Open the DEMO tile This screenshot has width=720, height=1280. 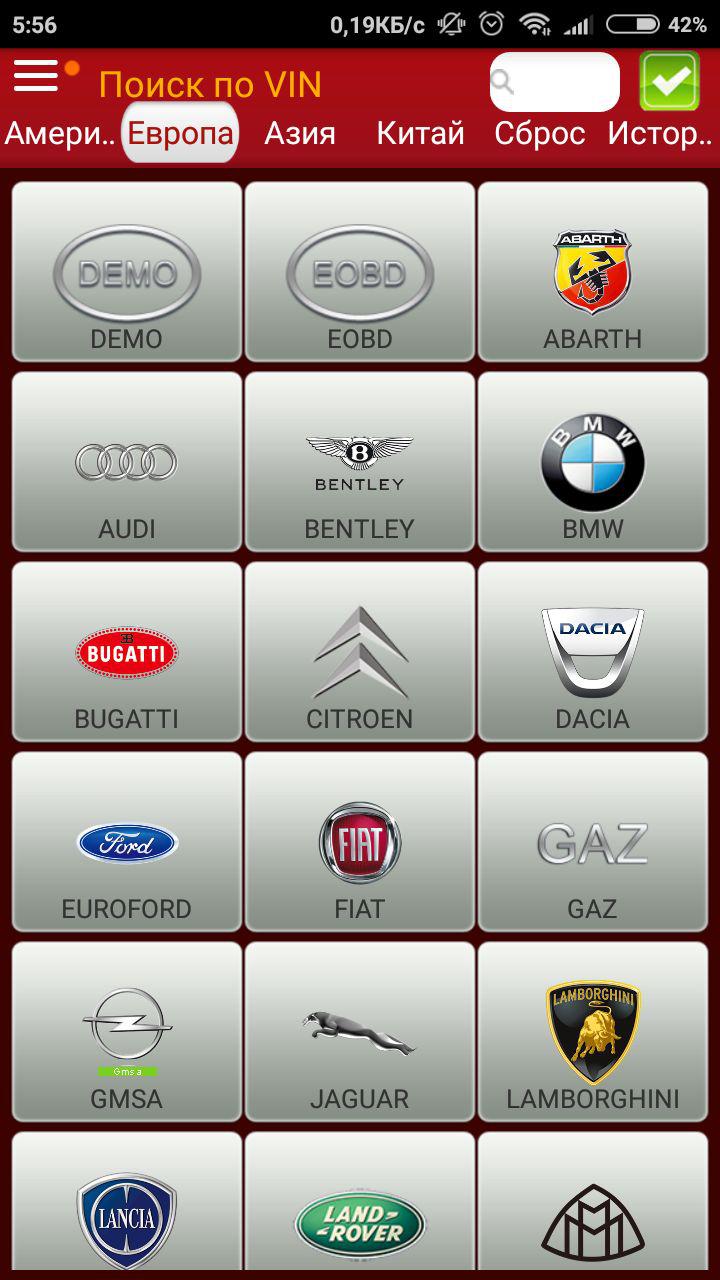pyautogui.click(x=127, y=271)
